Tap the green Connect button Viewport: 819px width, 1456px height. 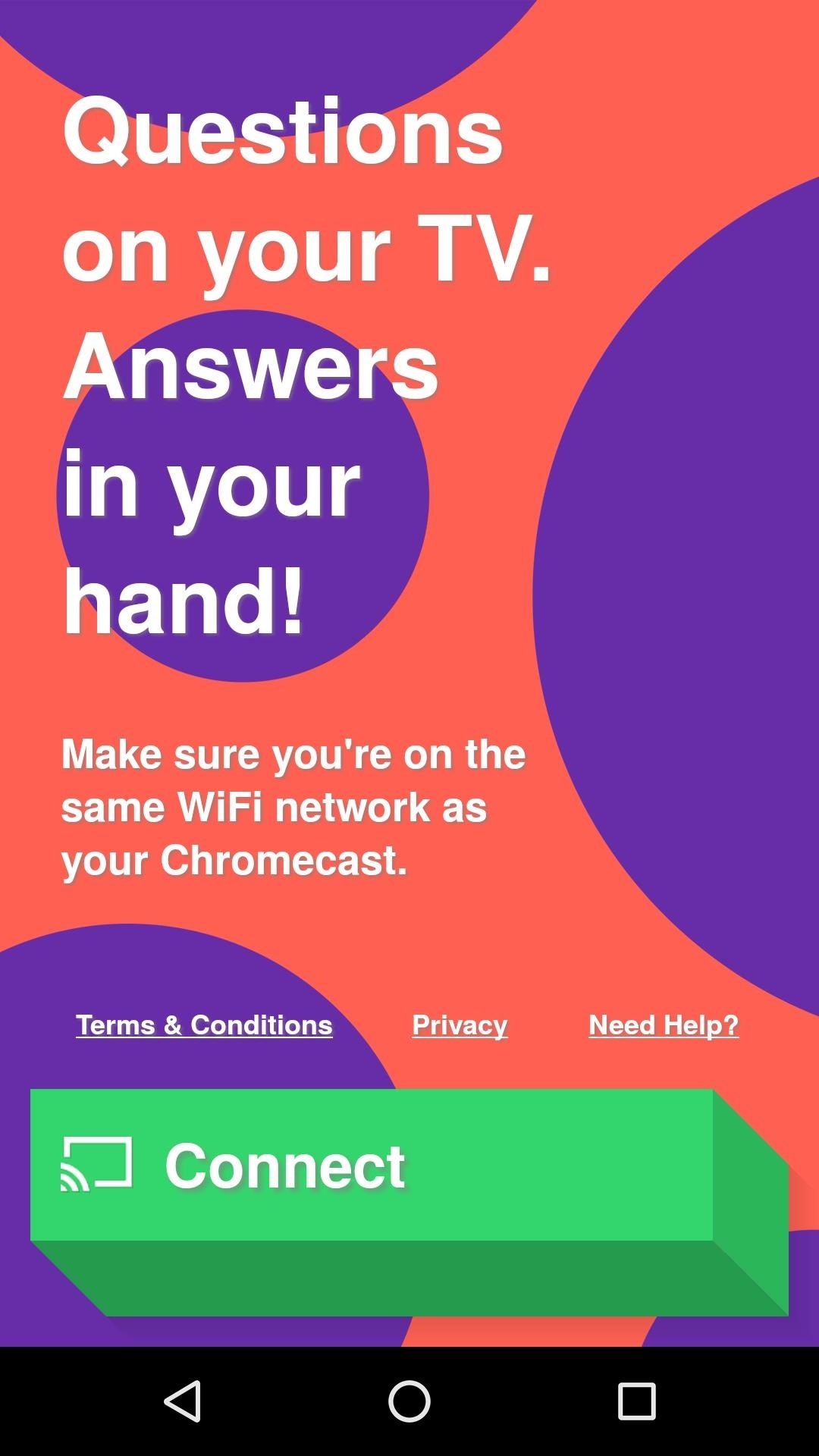tap(372, 1166)
